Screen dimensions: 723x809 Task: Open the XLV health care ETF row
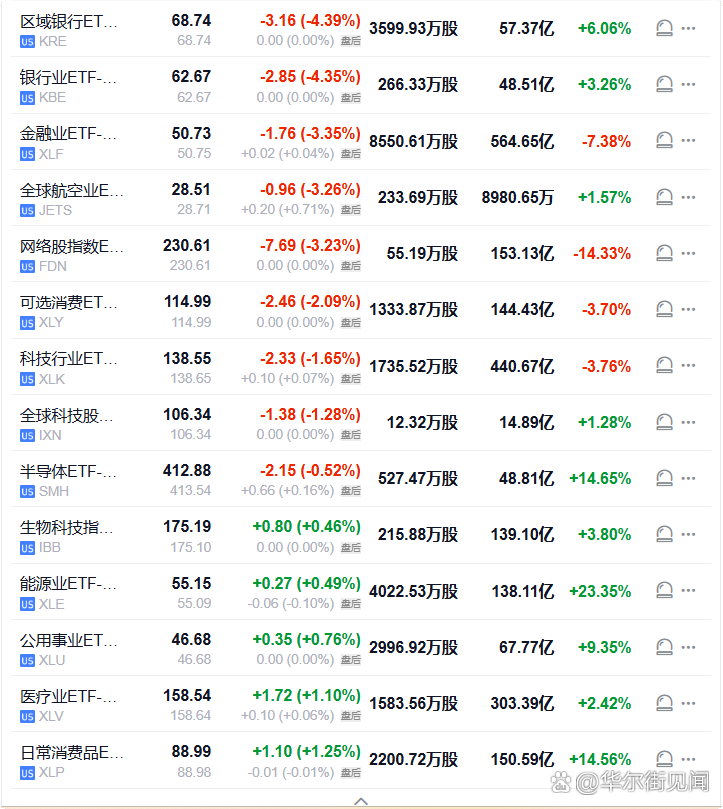(x=68, y=696)
